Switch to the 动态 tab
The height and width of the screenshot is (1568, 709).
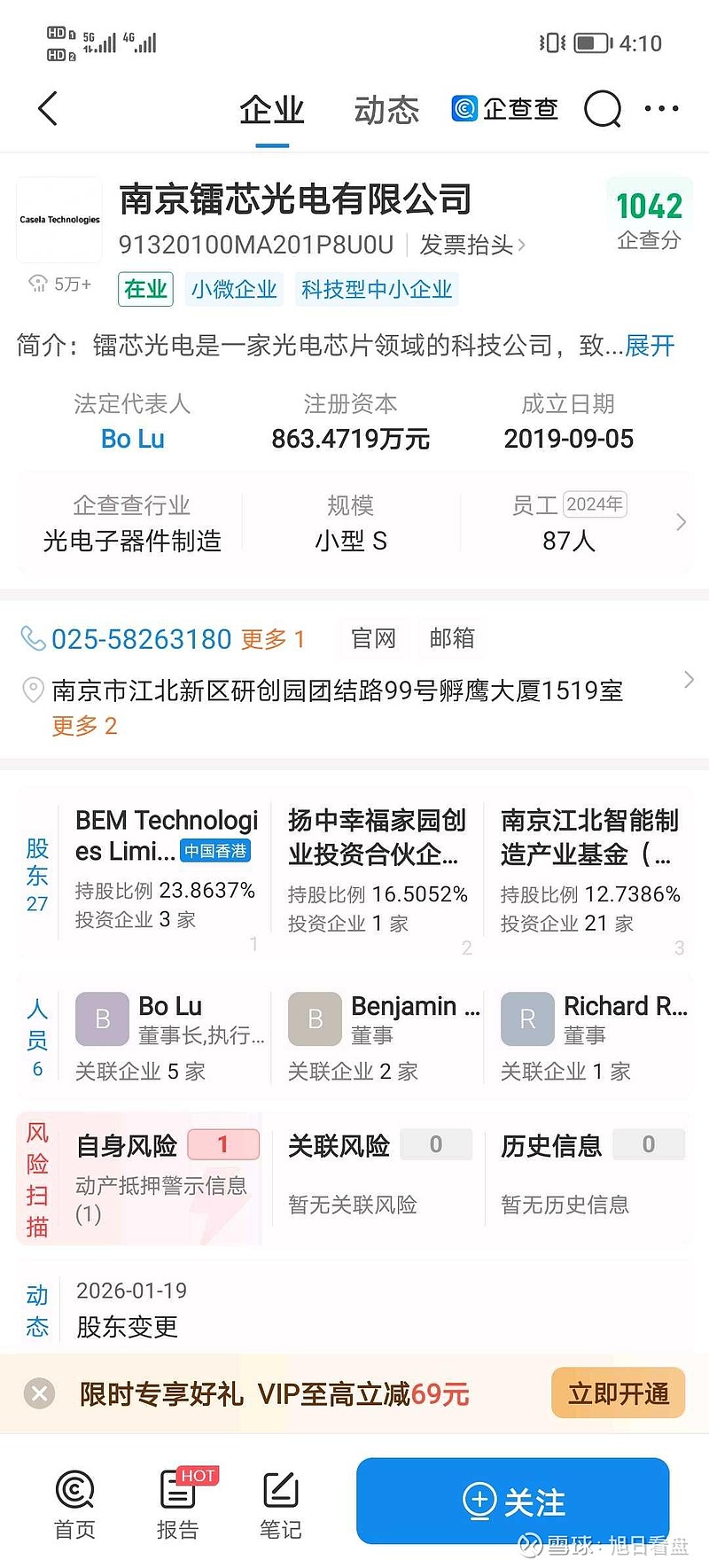(386, 108)
